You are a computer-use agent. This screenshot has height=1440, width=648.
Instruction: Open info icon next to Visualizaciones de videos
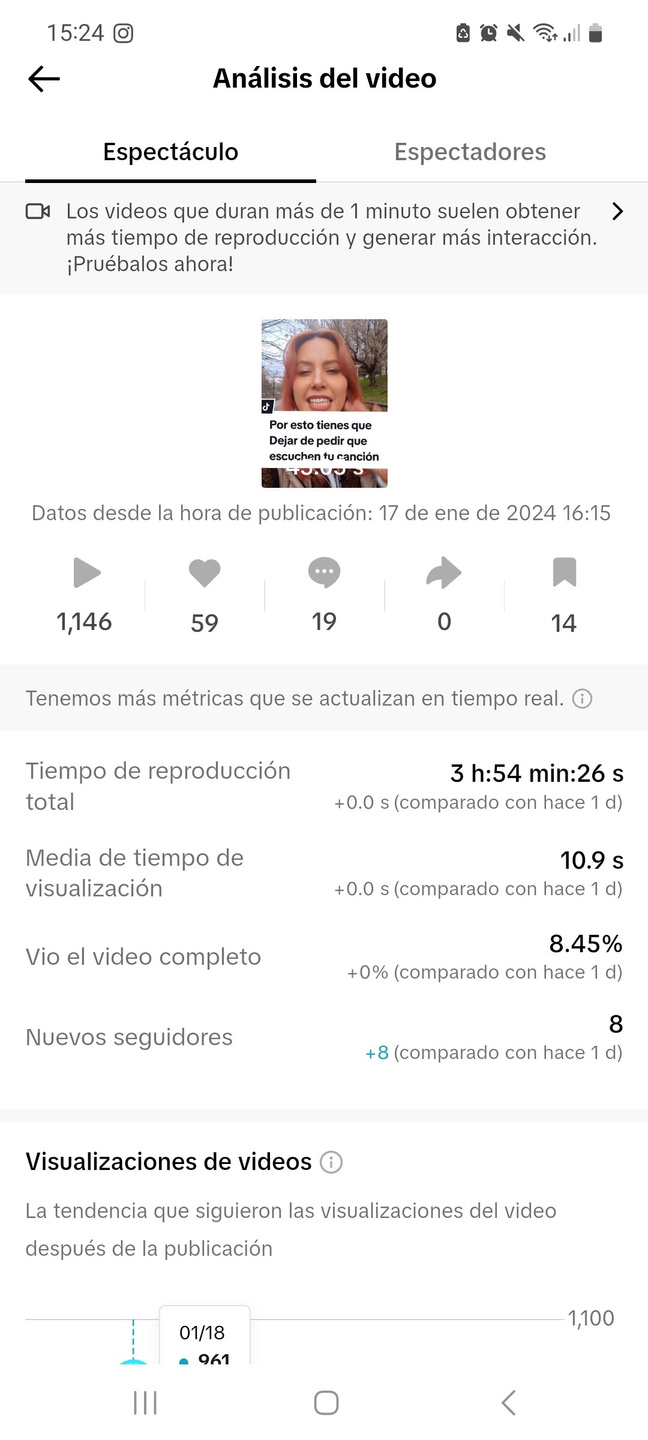pos(331,1162)
